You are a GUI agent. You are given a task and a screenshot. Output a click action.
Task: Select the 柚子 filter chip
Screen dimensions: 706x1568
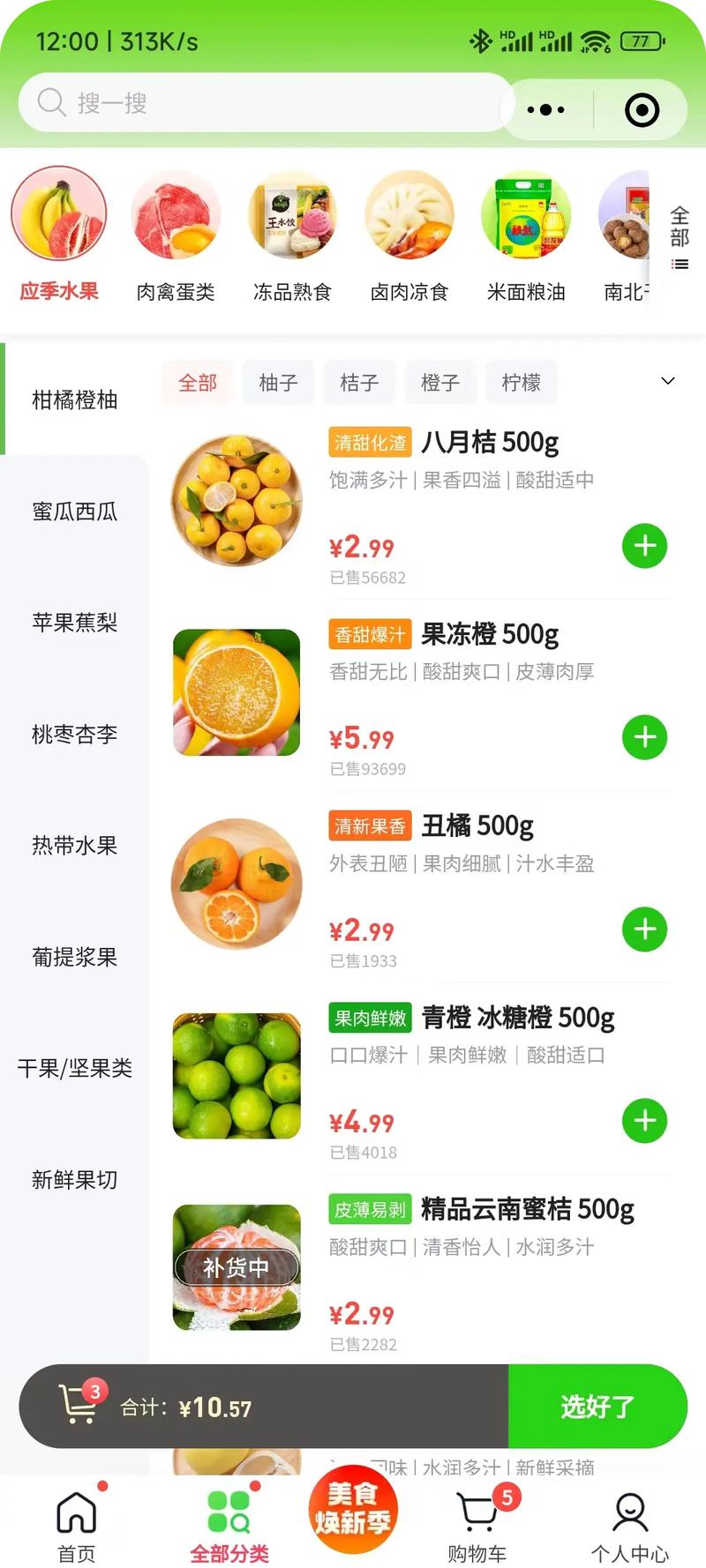278,382
